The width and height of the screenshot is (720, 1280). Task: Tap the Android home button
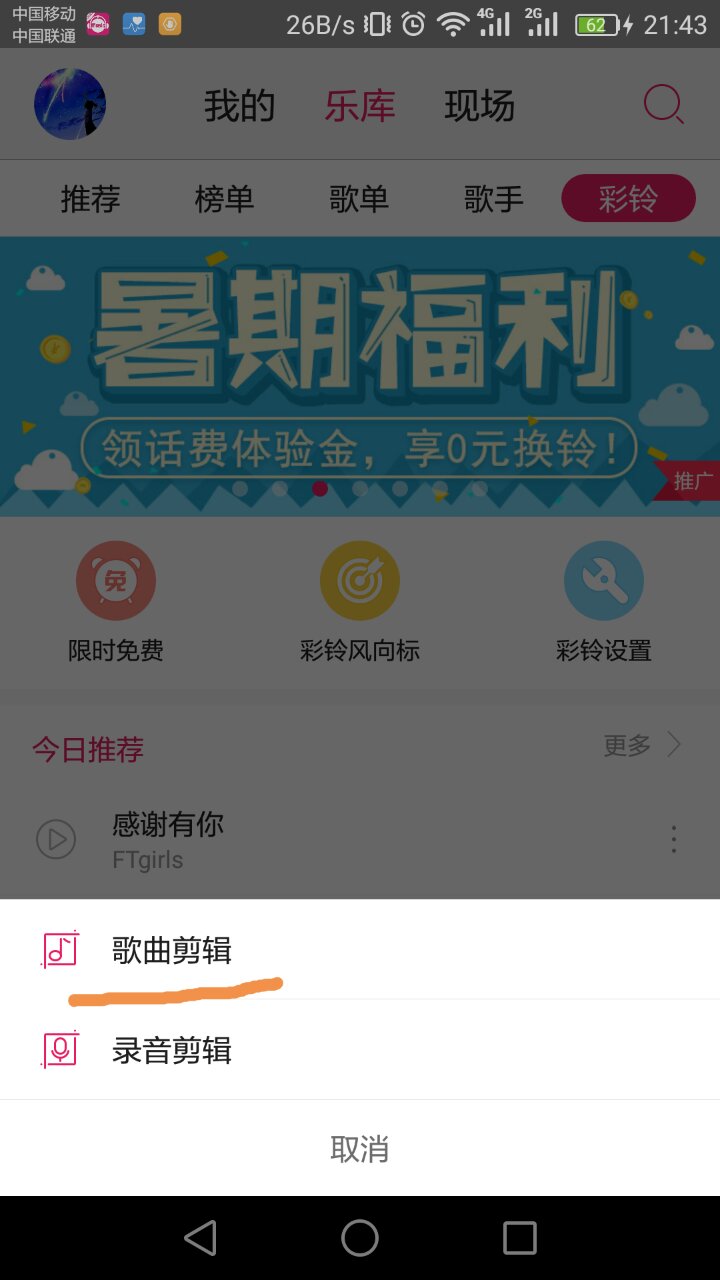tap(359, 1237)
